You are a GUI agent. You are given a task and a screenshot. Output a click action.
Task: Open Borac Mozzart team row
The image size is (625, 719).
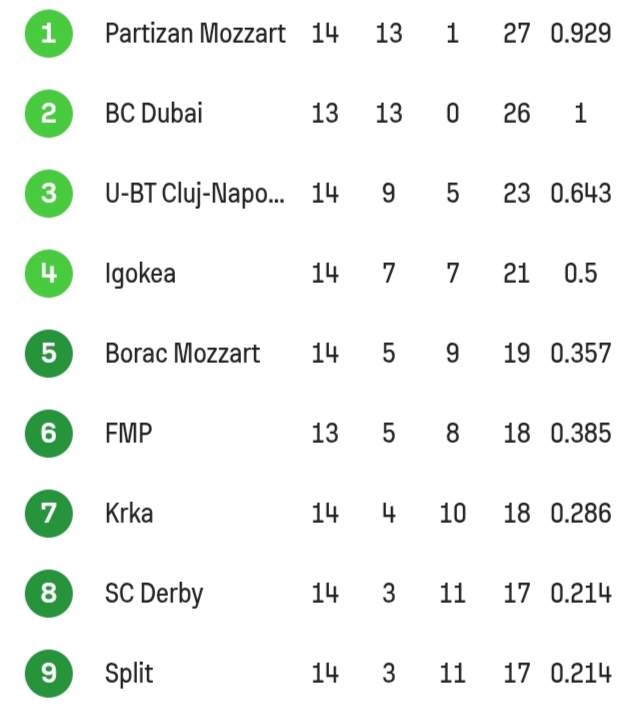pos(182,353)
